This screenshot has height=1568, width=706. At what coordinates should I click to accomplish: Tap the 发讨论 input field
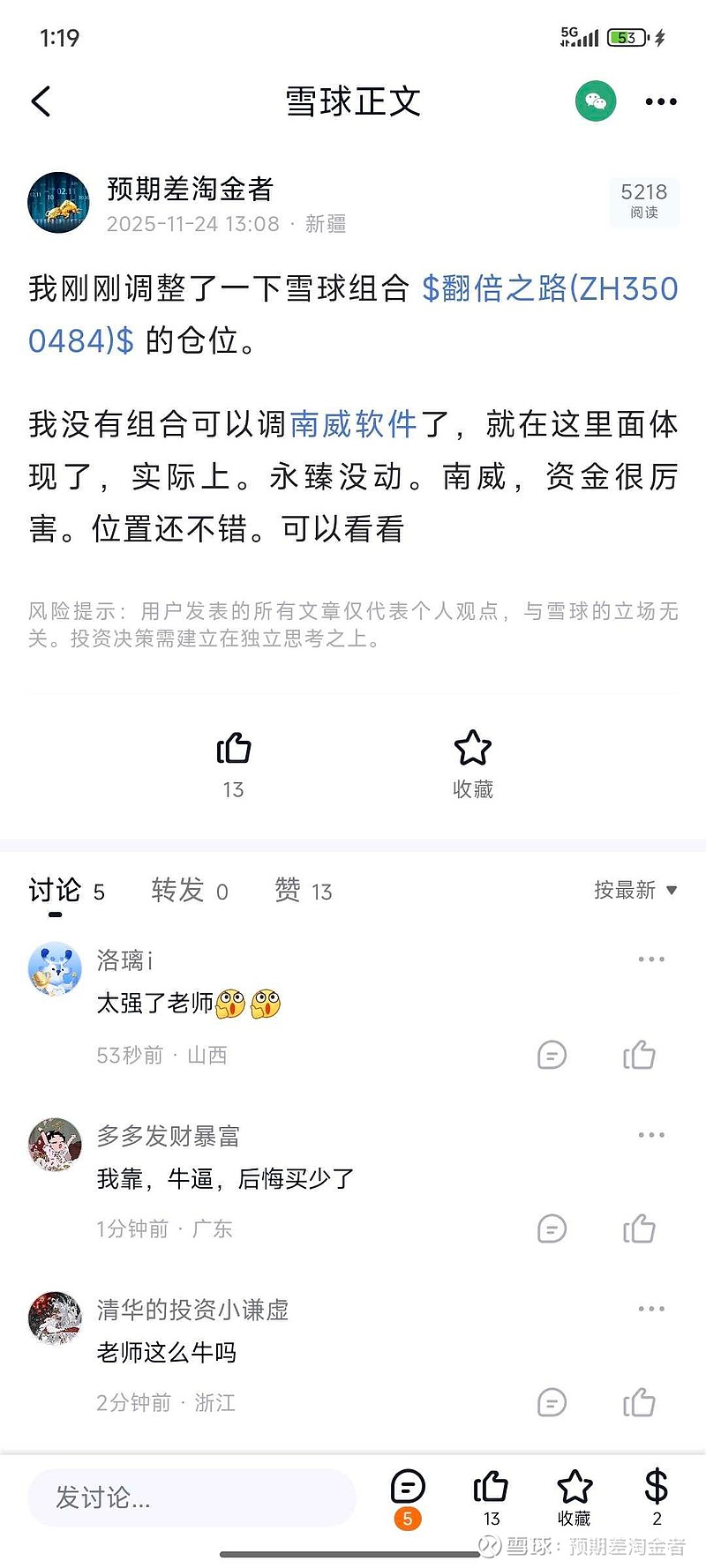191,1497
